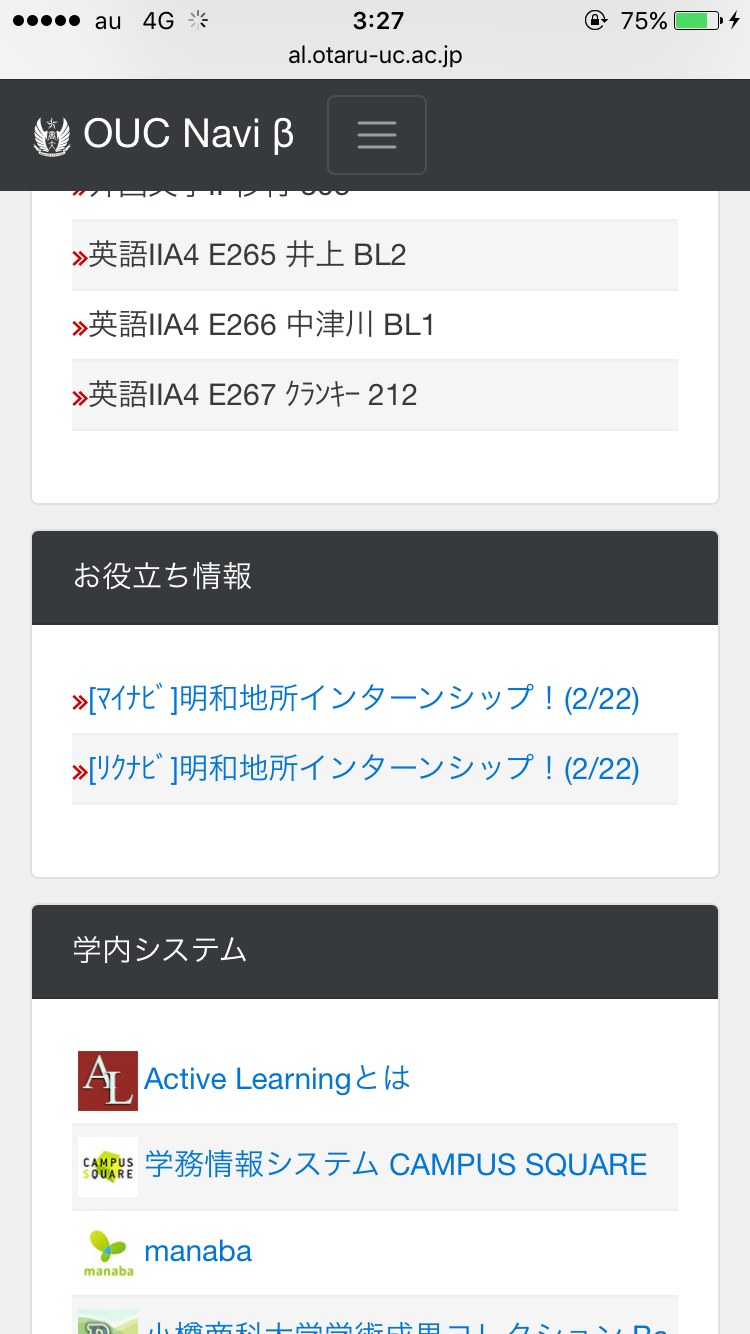Viewport: 750px width, 1334px height.
Task: Open the リクナビ 明和地所インターンシップ link
Action: (364, 769)
